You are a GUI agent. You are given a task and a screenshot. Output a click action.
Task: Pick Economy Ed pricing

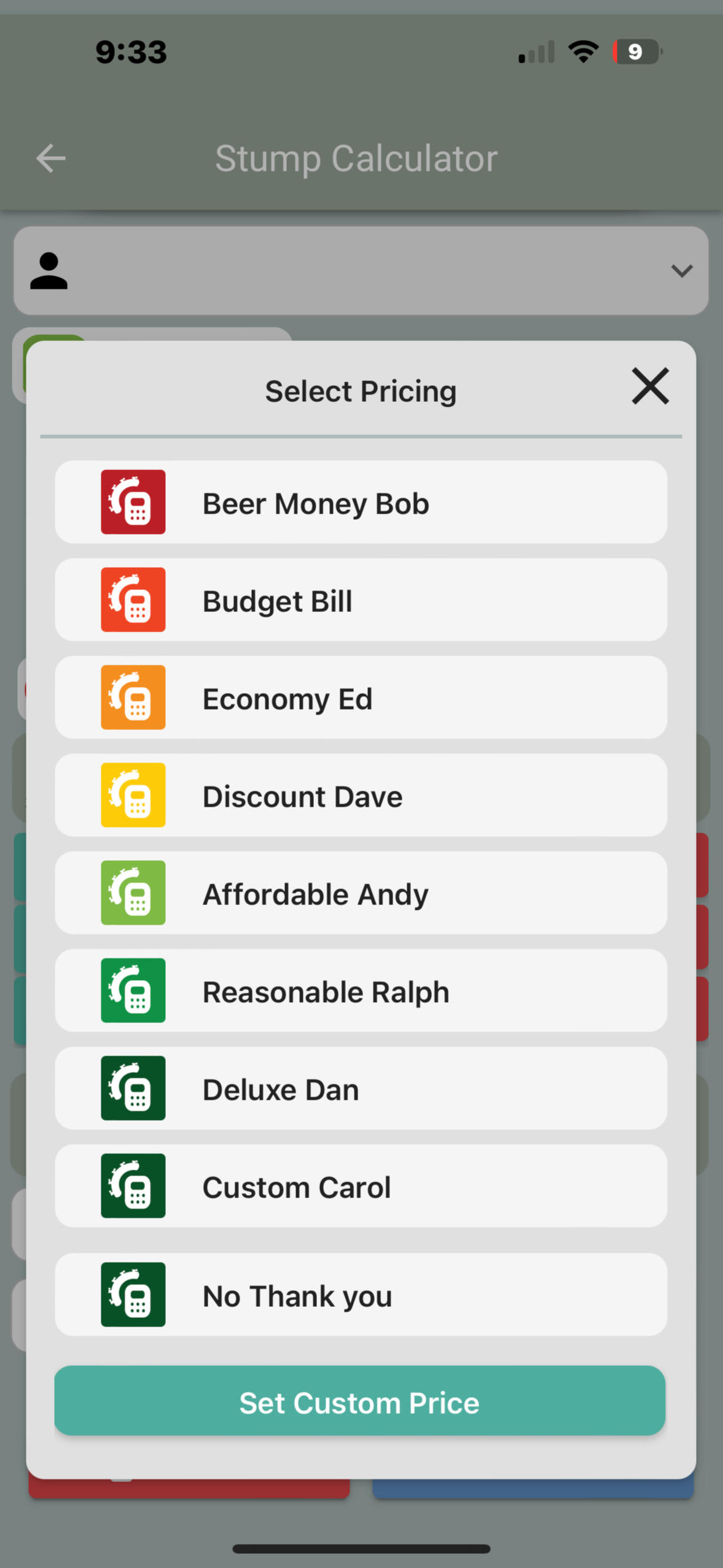361,698
